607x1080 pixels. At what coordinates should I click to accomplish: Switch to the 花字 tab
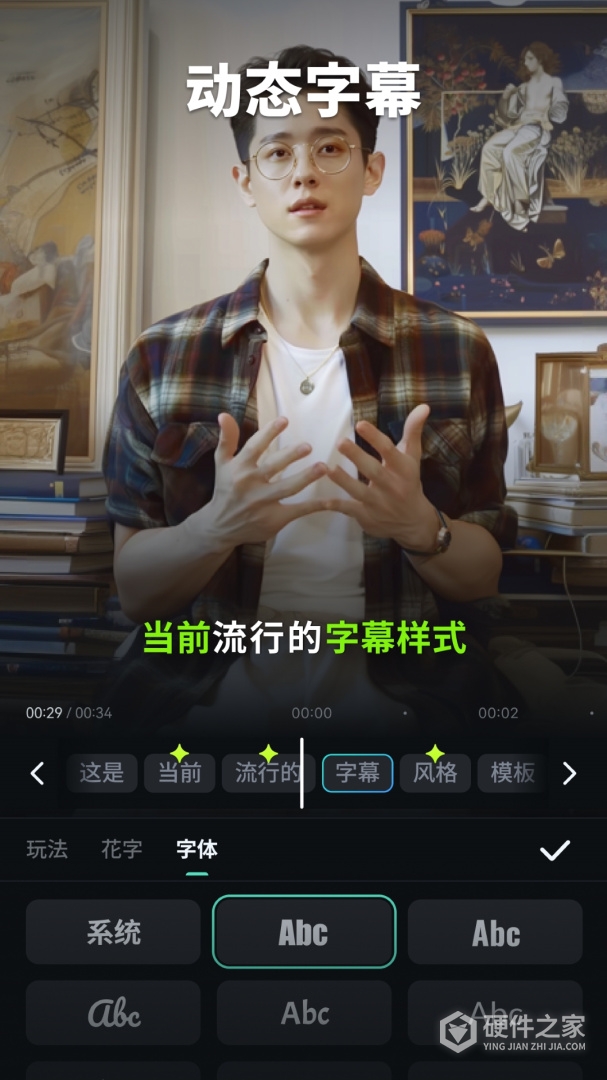(121, 850)
